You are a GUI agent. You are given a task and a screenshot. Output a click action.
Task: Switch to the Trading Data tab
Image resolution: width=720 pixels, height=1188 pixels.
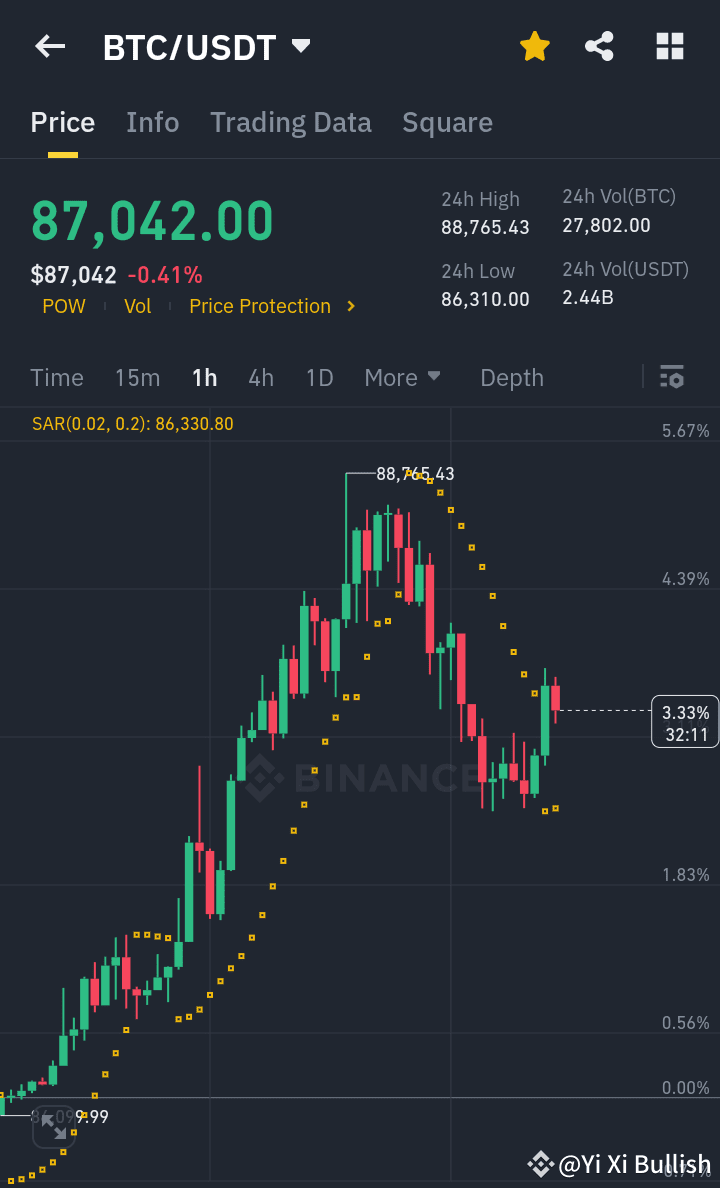(x=291, y=122)
